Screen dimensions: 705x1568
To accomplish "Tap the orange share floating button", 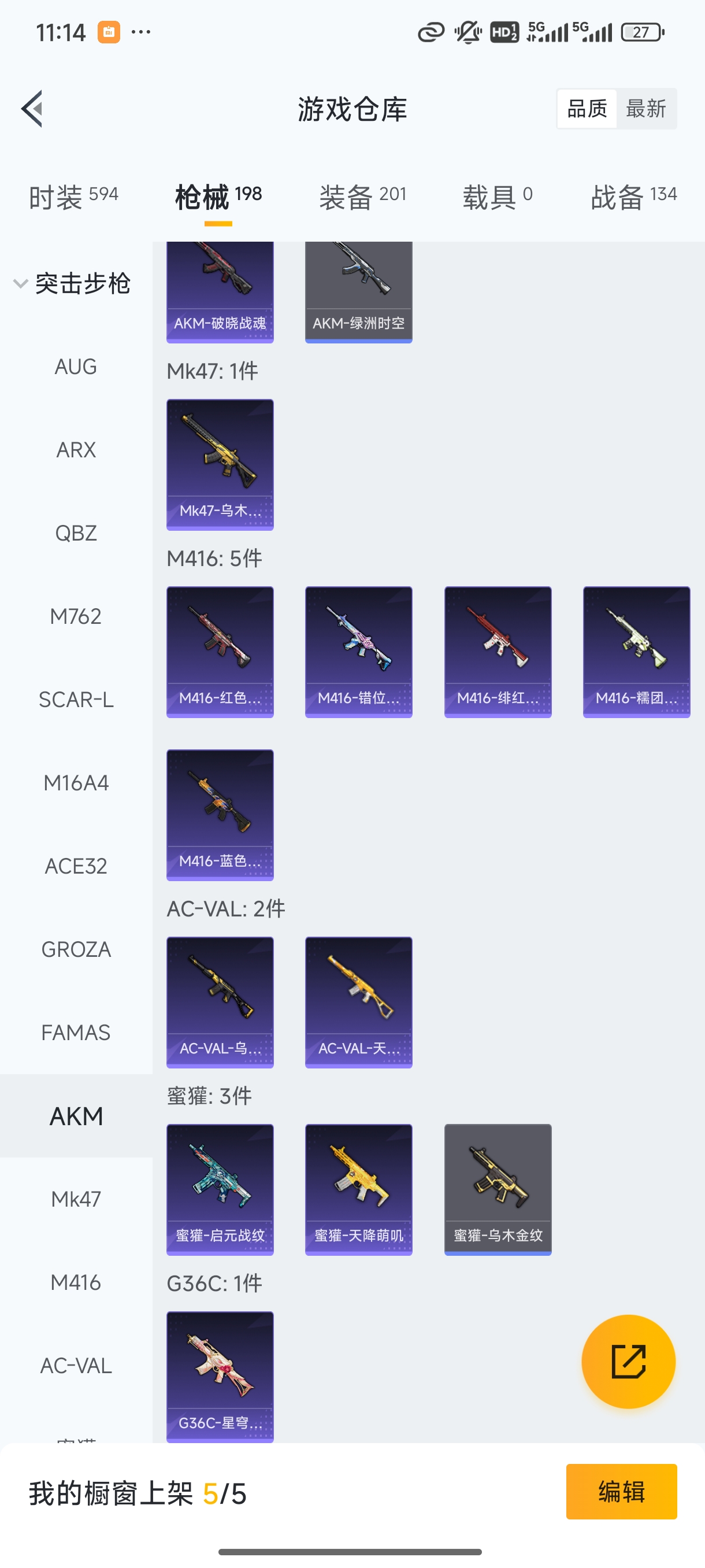I will pos(628,1362).
